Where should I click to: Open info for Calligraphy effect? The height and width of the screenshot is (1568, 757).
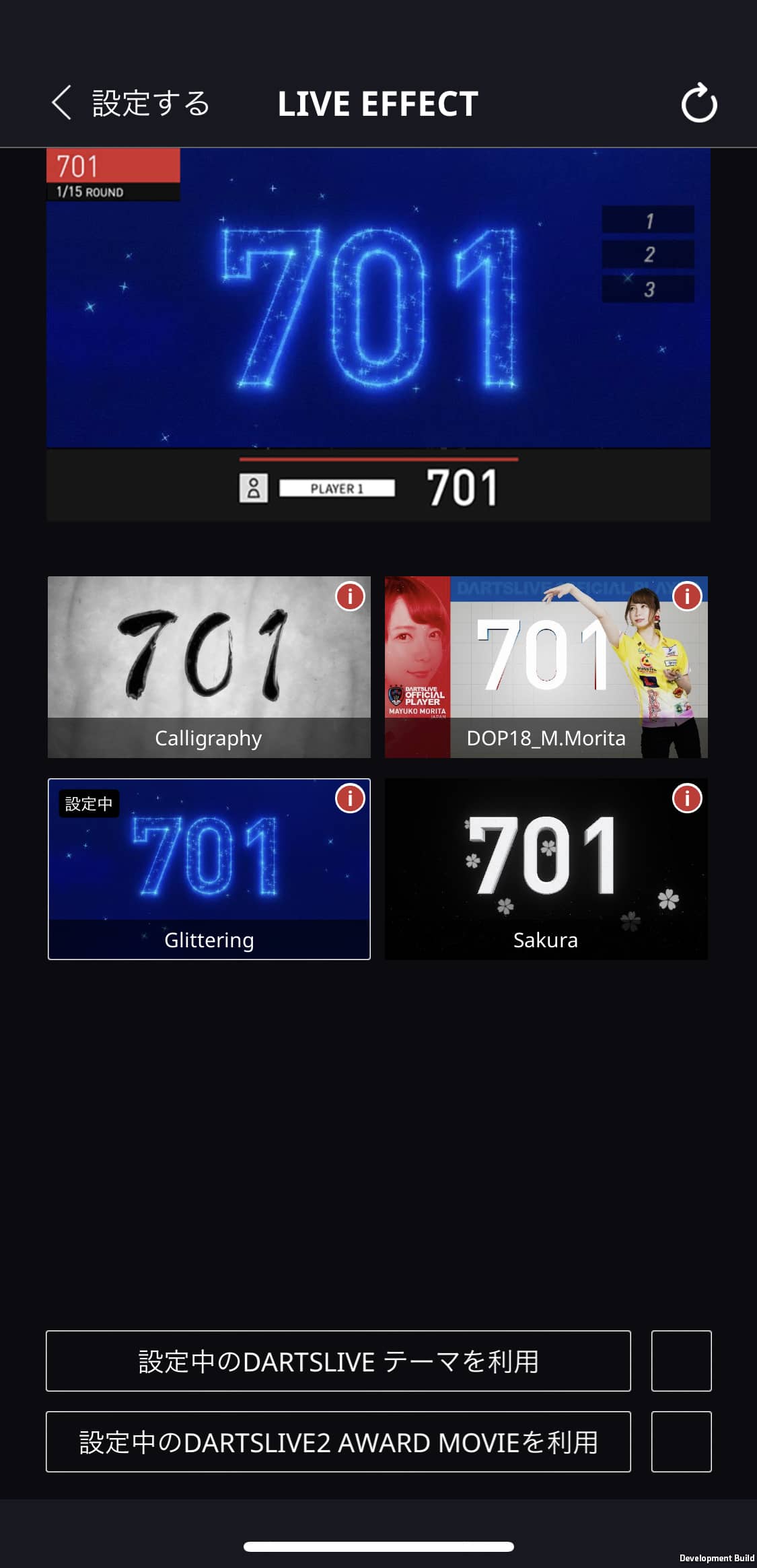350,596
